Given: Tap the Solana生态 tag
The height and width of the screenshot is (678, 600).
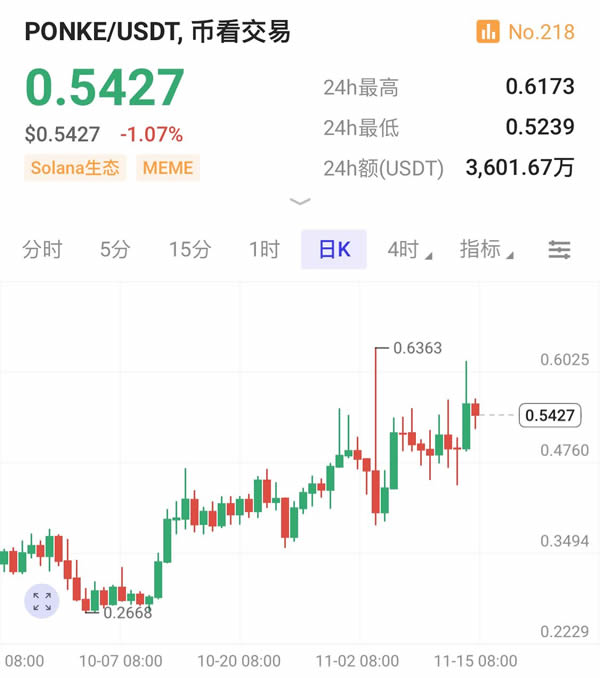Looking at the screenshot, I should (75, 168).
